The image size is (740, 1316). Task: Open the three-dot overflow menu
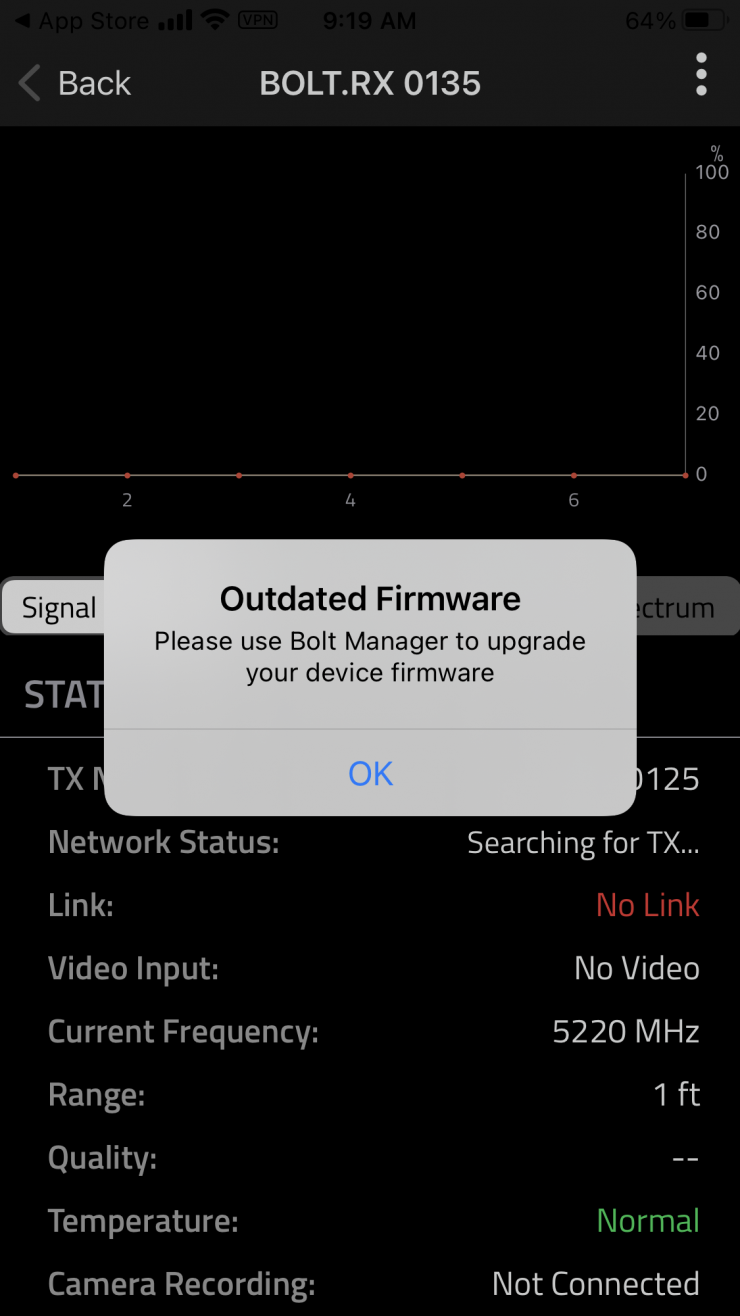[701, 75]
